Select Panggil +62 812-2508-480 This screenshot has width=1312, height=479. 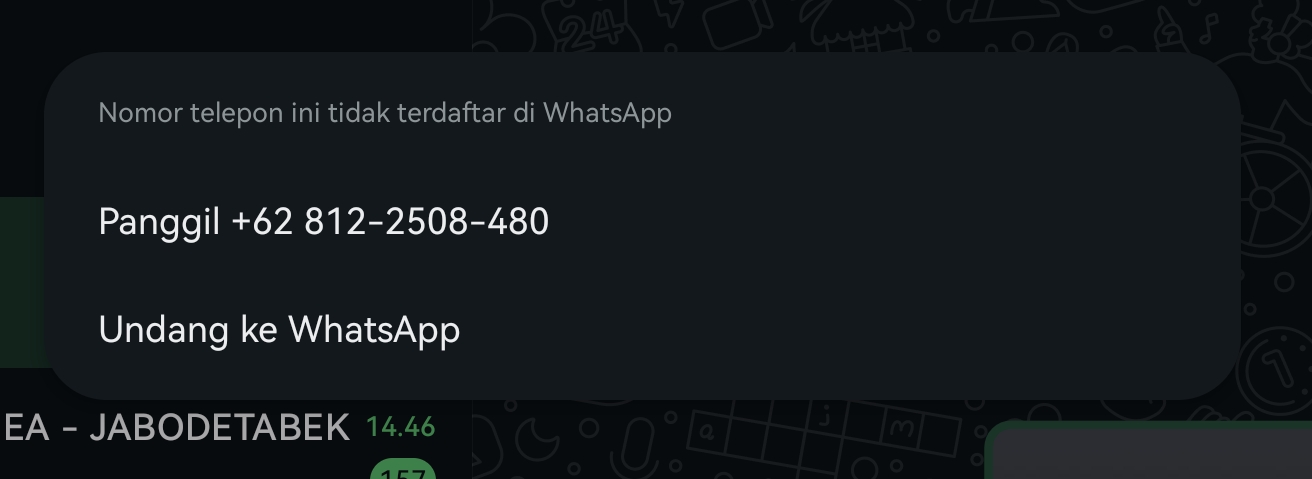pos(323,221)
